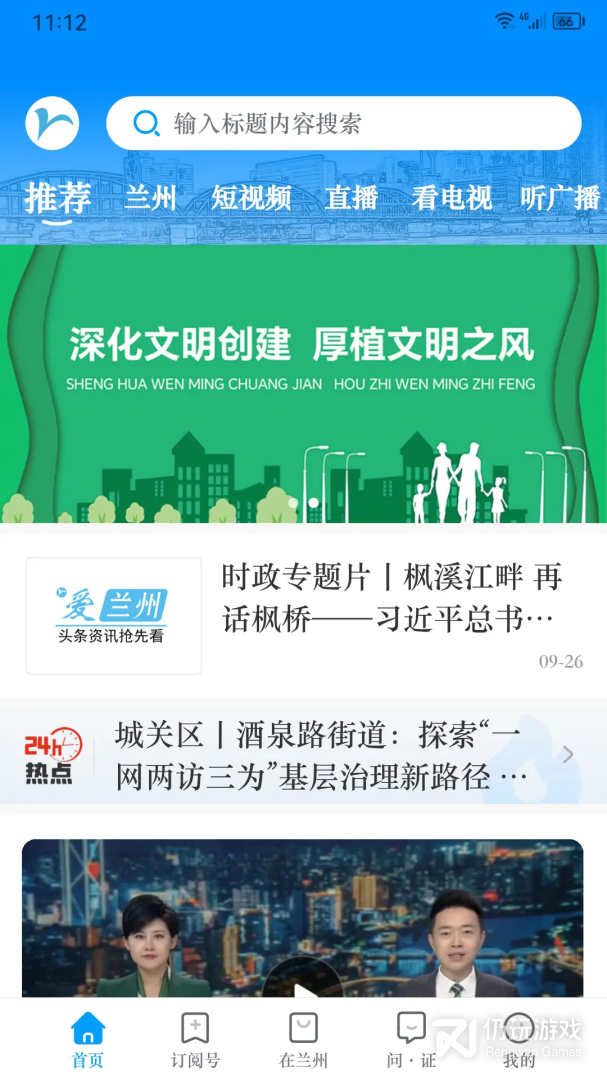Select the 推荐 tab
607x1080 pixels.
click(x=58, y=198)
